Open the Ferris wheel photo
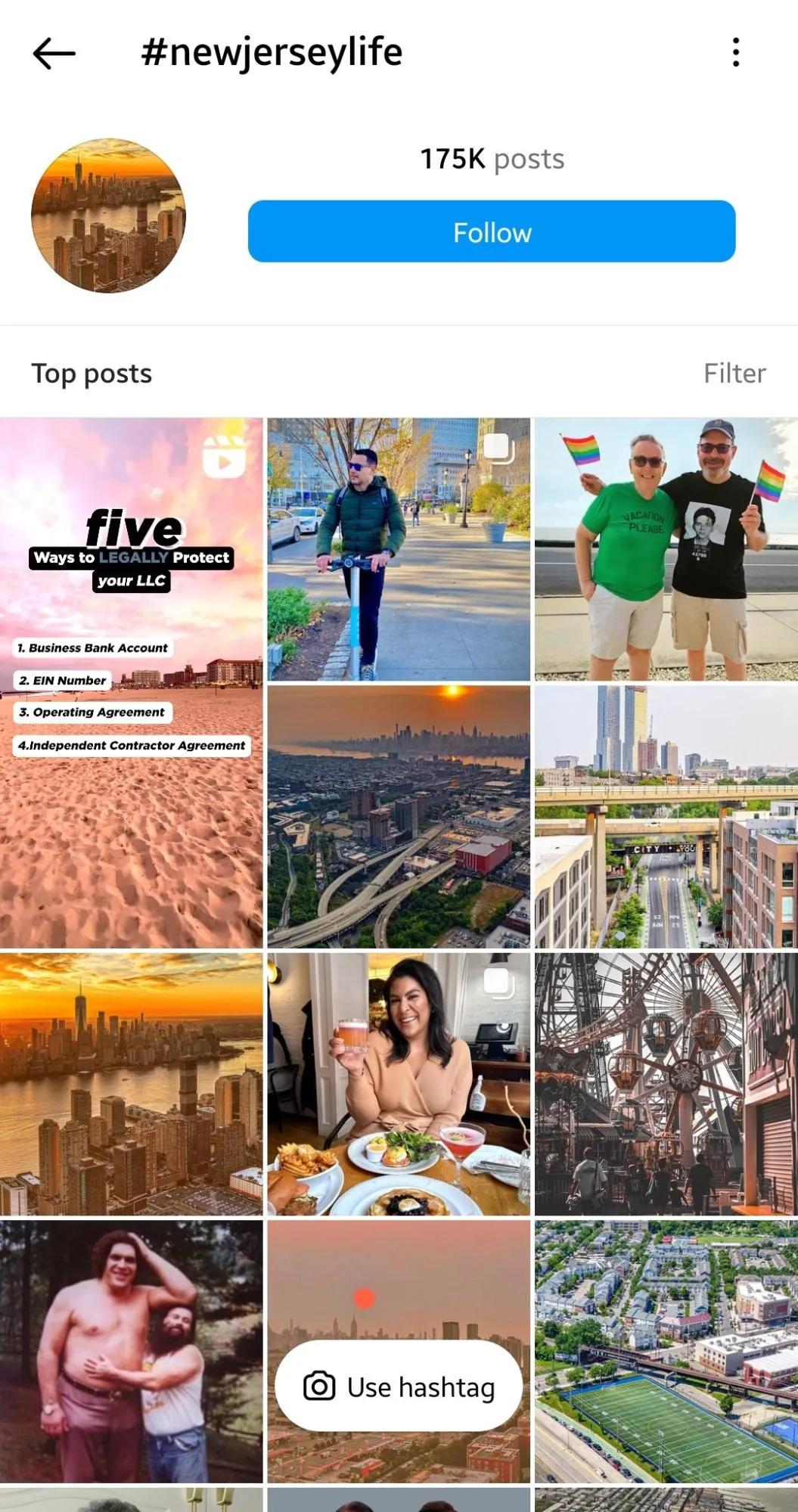This screenshot has width=798, height=1512. click(x=666, y=1083)
